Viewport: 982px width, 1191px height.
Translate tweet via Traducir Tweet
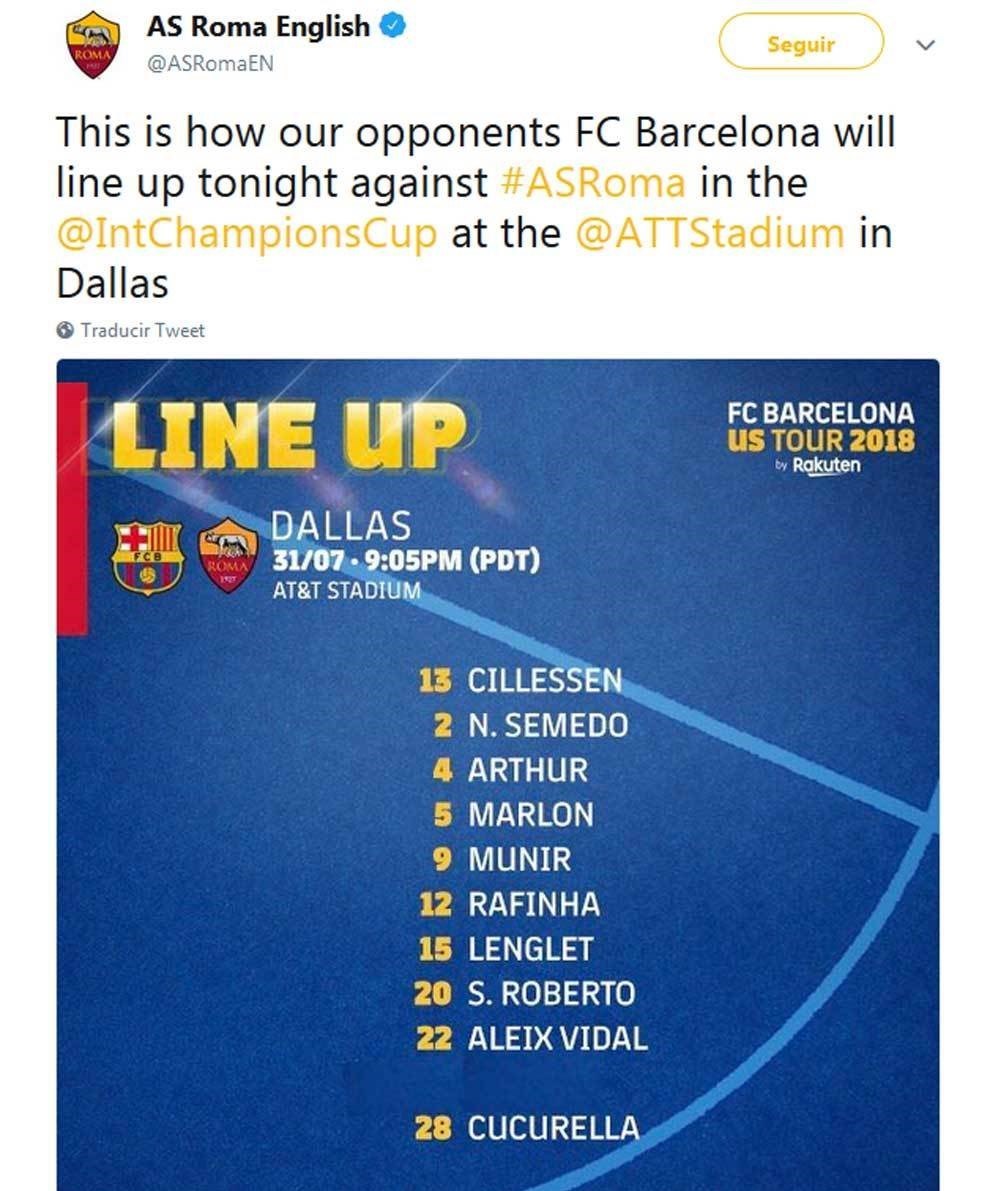[x=141, y=330]
